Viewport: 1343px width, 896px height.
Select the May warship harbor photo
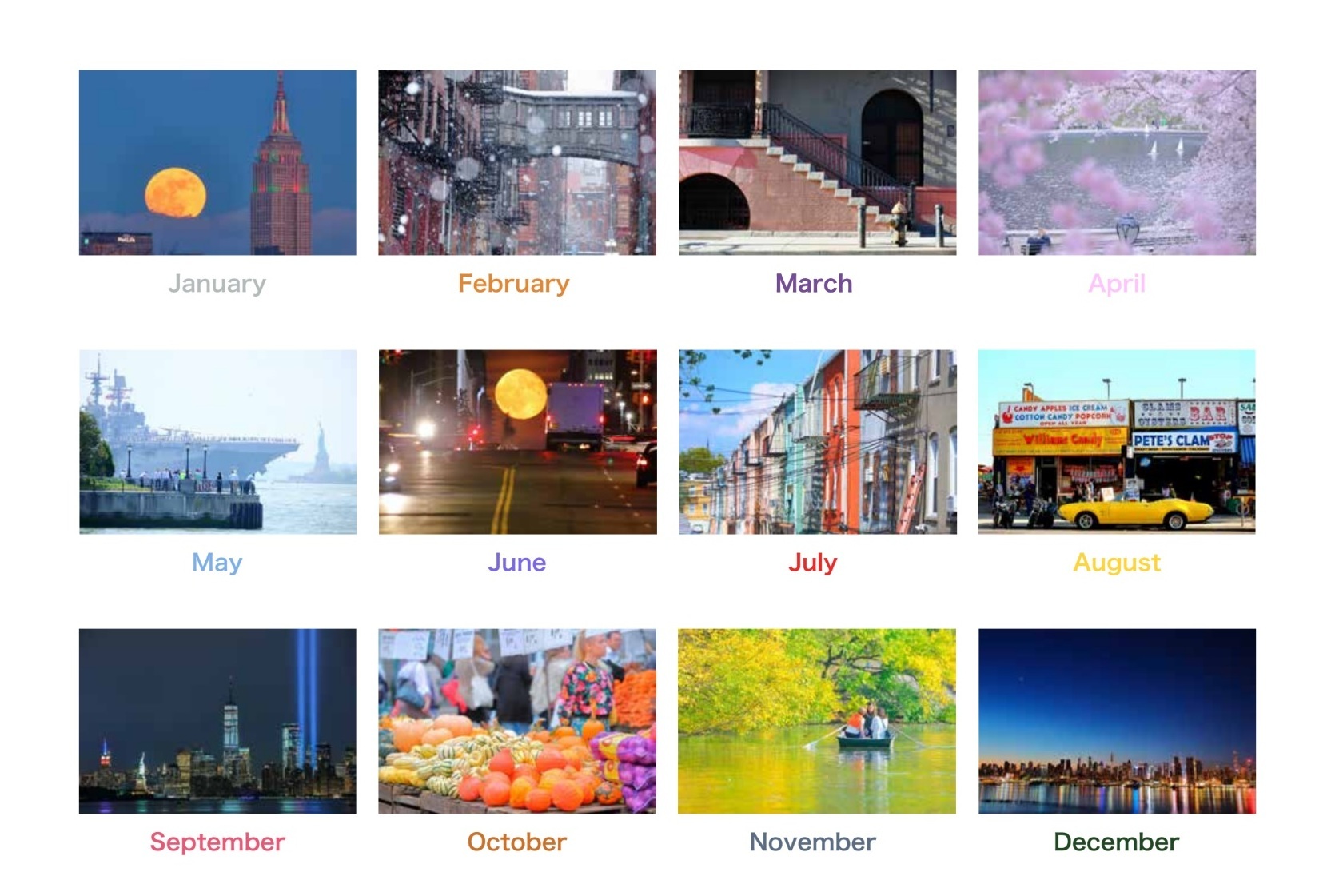pos(217,441)
